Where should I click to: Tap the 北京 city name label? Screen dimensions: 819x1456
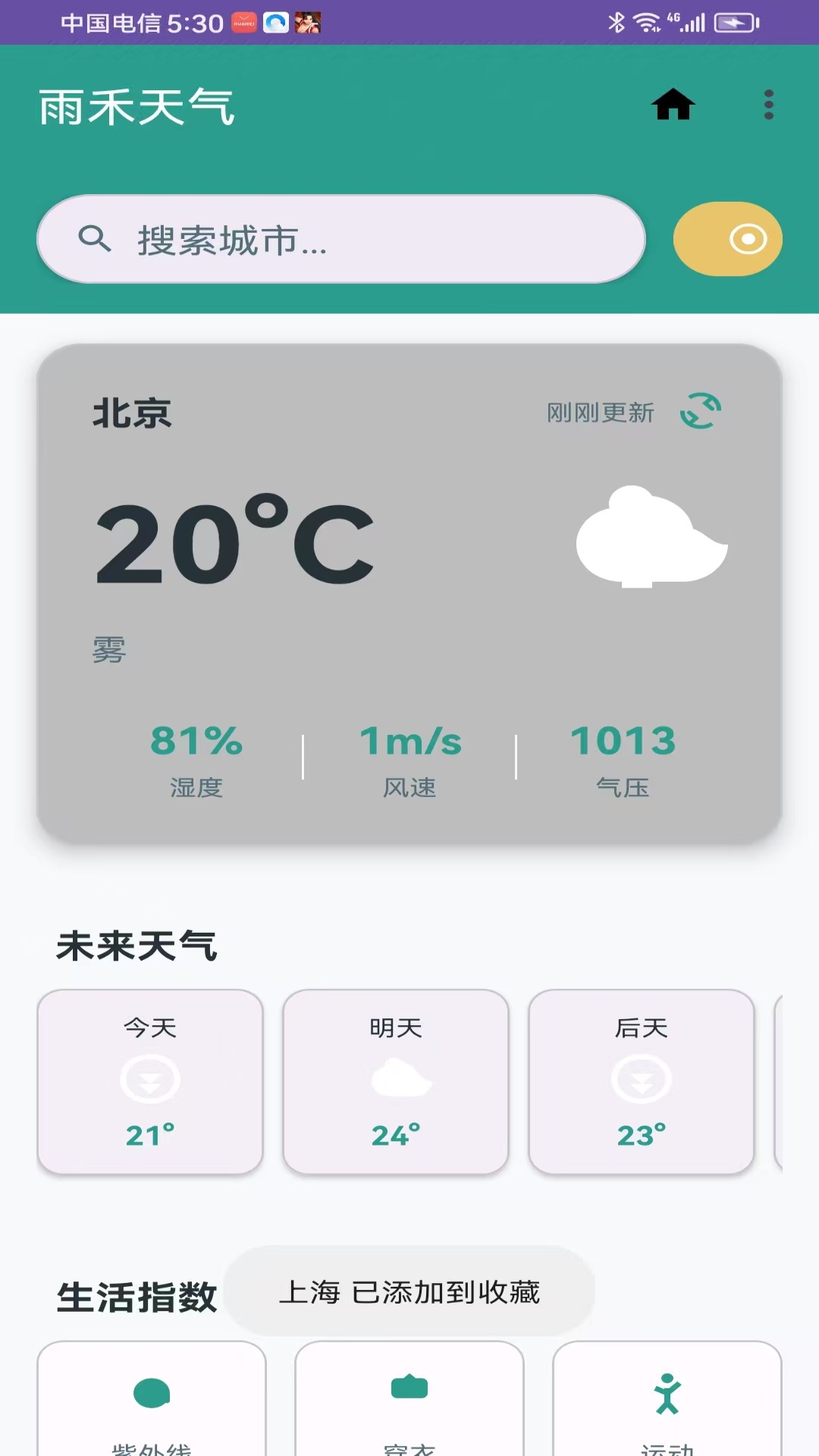[x=132, y=413]
